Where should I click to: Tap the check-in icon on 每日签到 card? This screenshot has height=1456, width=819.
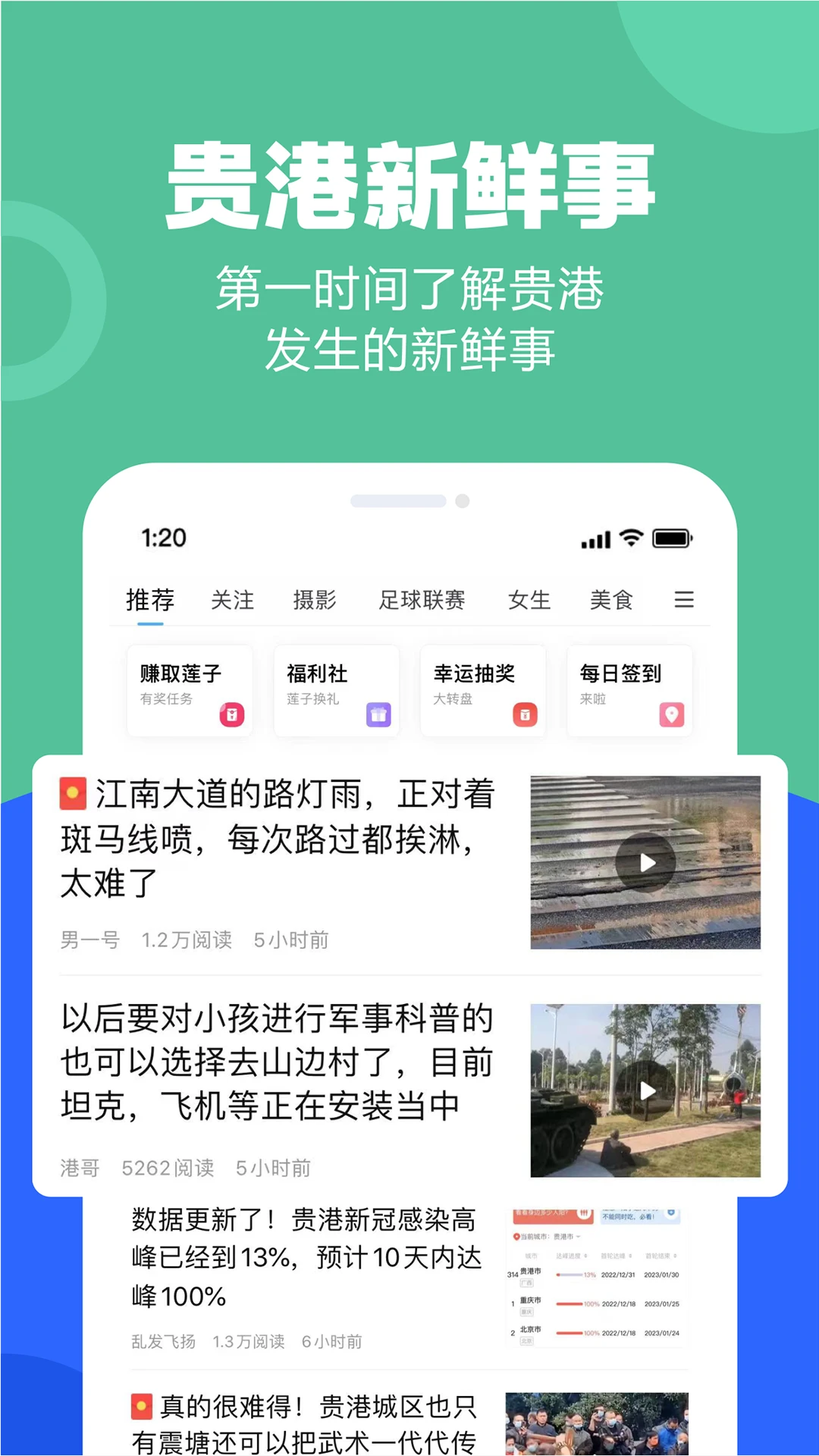point(672,714)
